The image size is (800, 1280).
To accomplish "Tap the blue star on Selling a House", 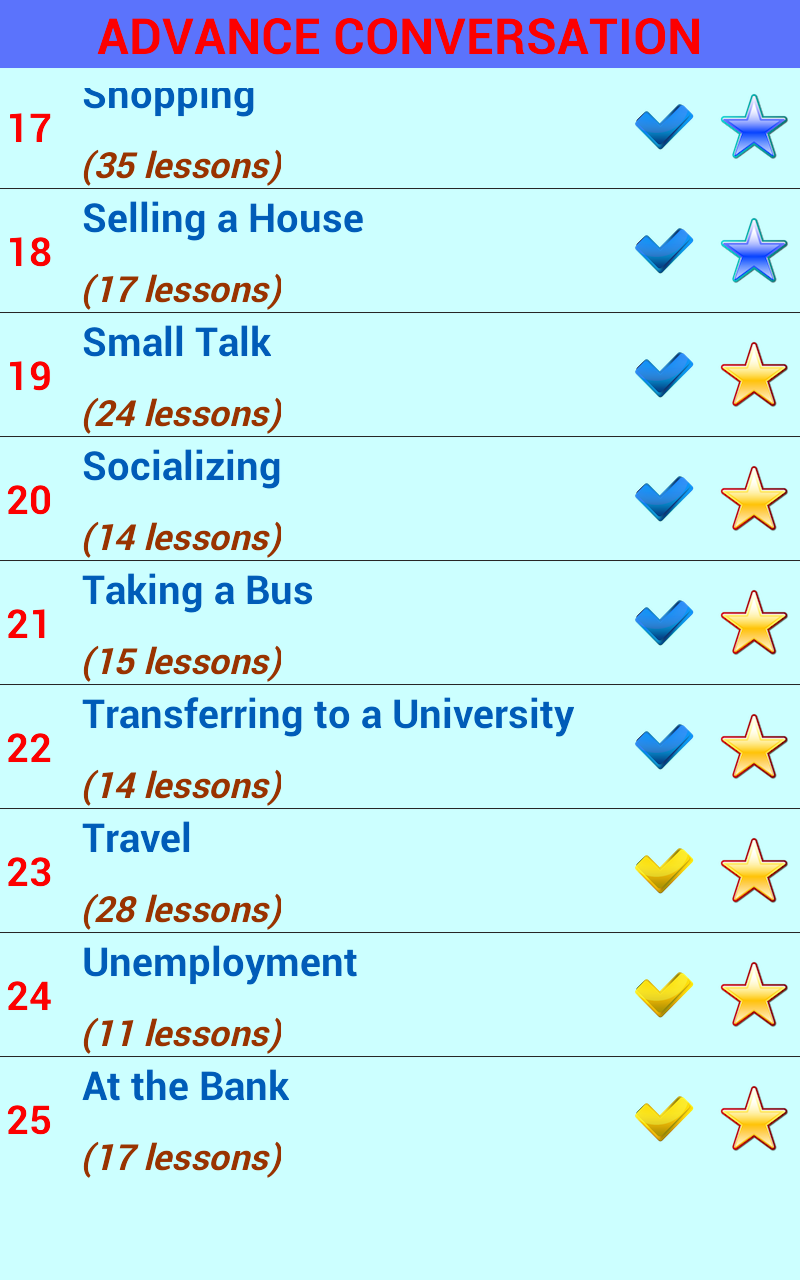I will [x=754, y=251].
